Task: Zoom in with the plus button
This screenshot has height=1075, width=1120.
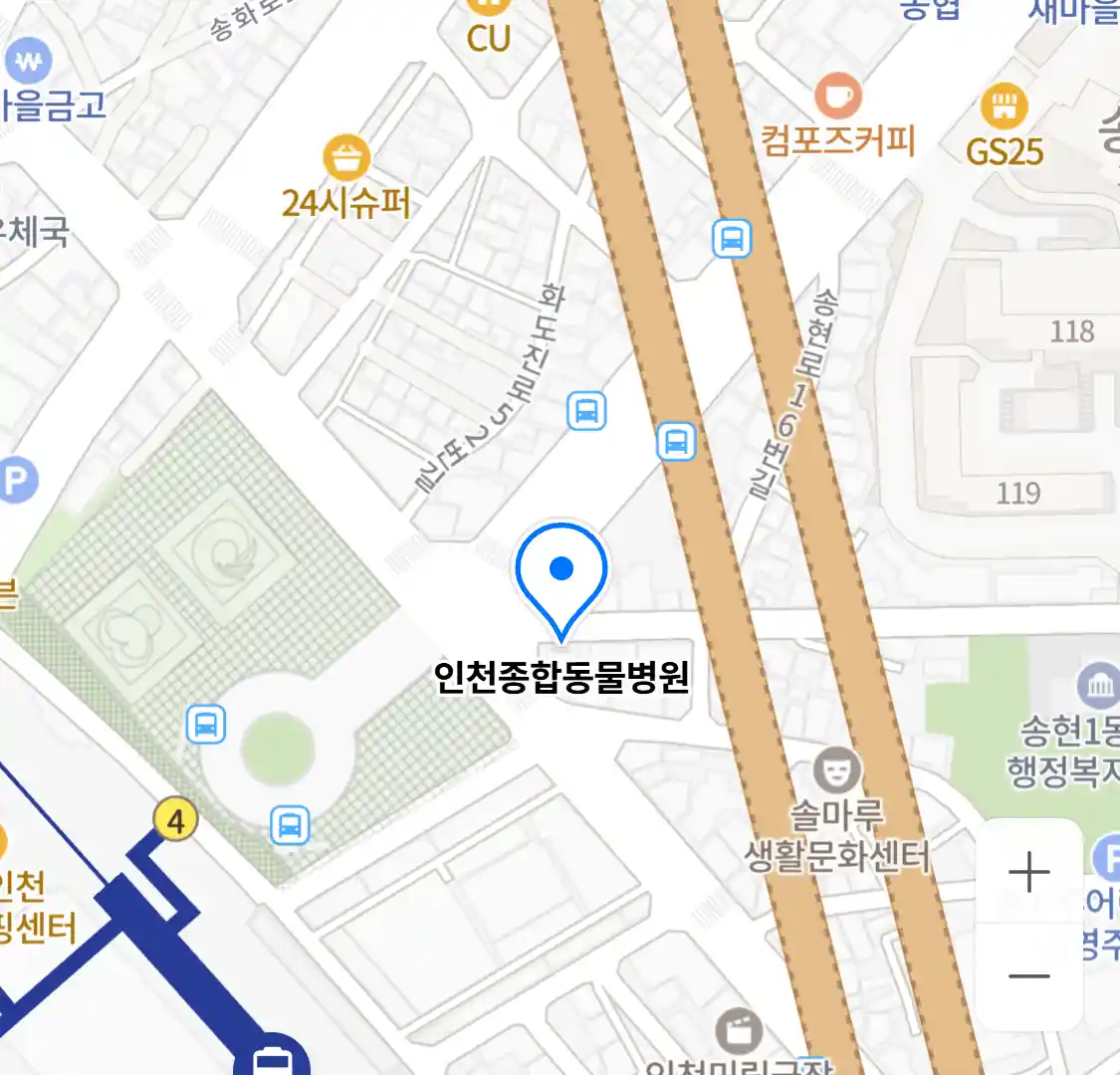Action: click(x=1028, y=873)
